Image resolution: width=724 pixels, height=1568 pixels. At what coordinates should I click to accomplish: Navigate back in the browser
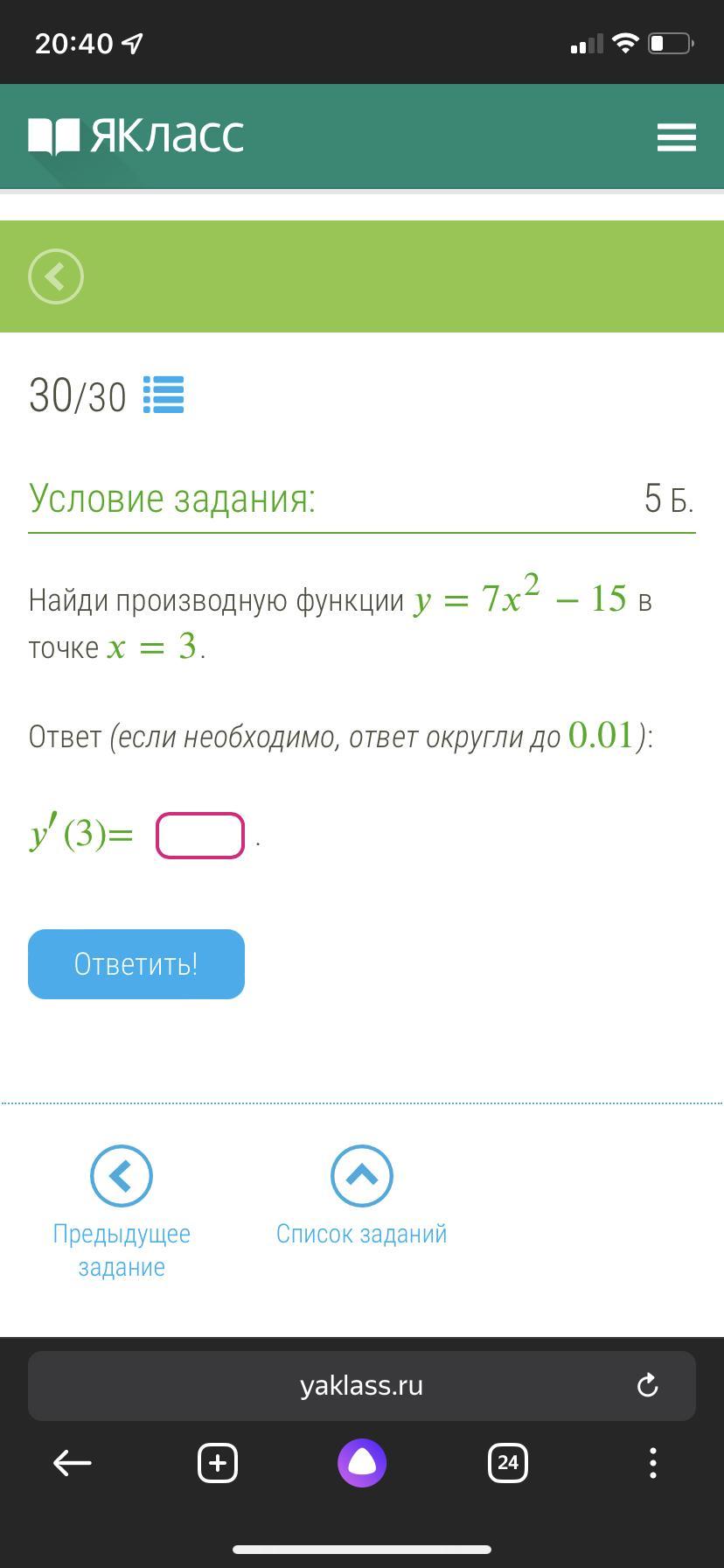pyautogui.click(x=73, y=1462)
